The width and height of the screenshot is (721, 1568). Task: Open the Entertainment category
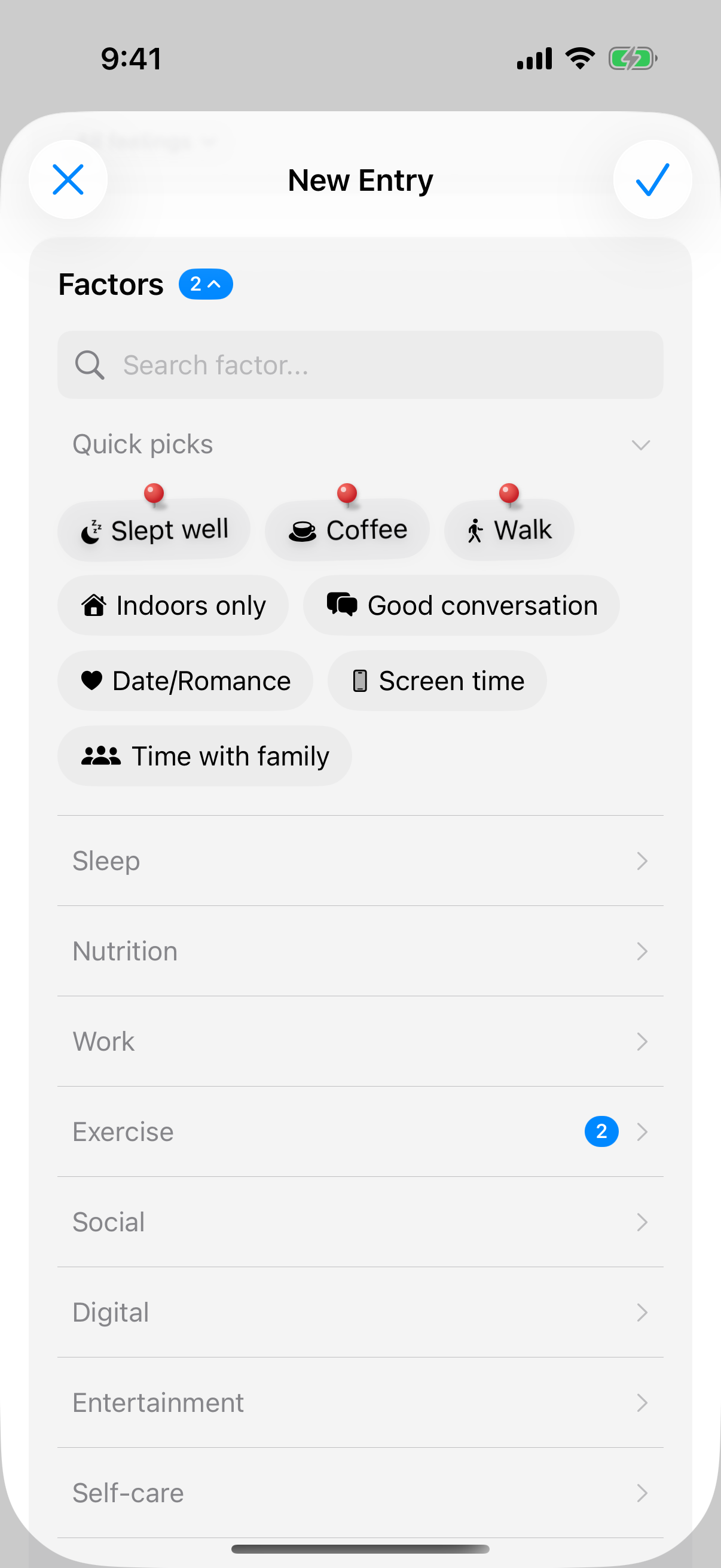[x=360, y=1402]
